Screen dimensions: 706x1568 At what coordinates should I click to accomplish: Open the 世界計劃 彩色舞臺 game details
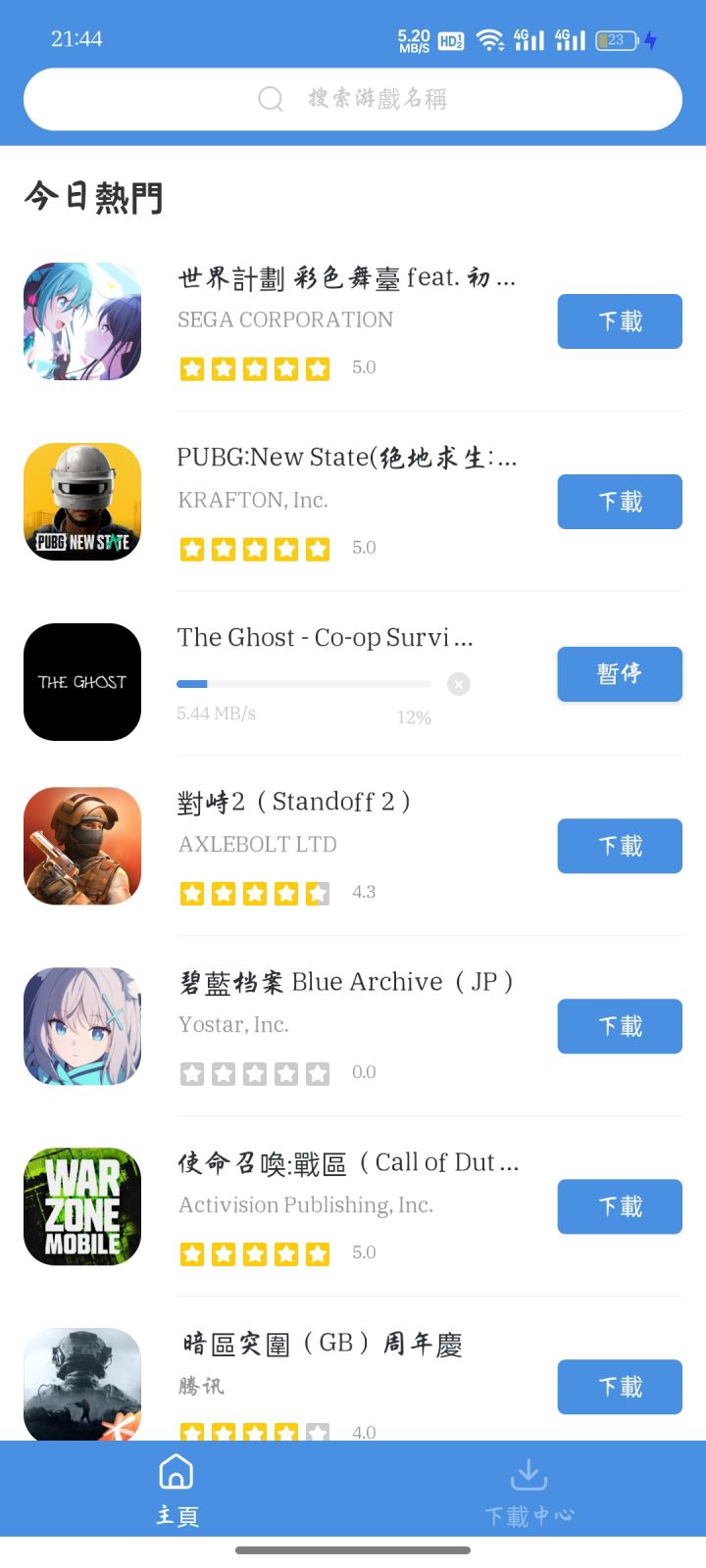(345, 278)
